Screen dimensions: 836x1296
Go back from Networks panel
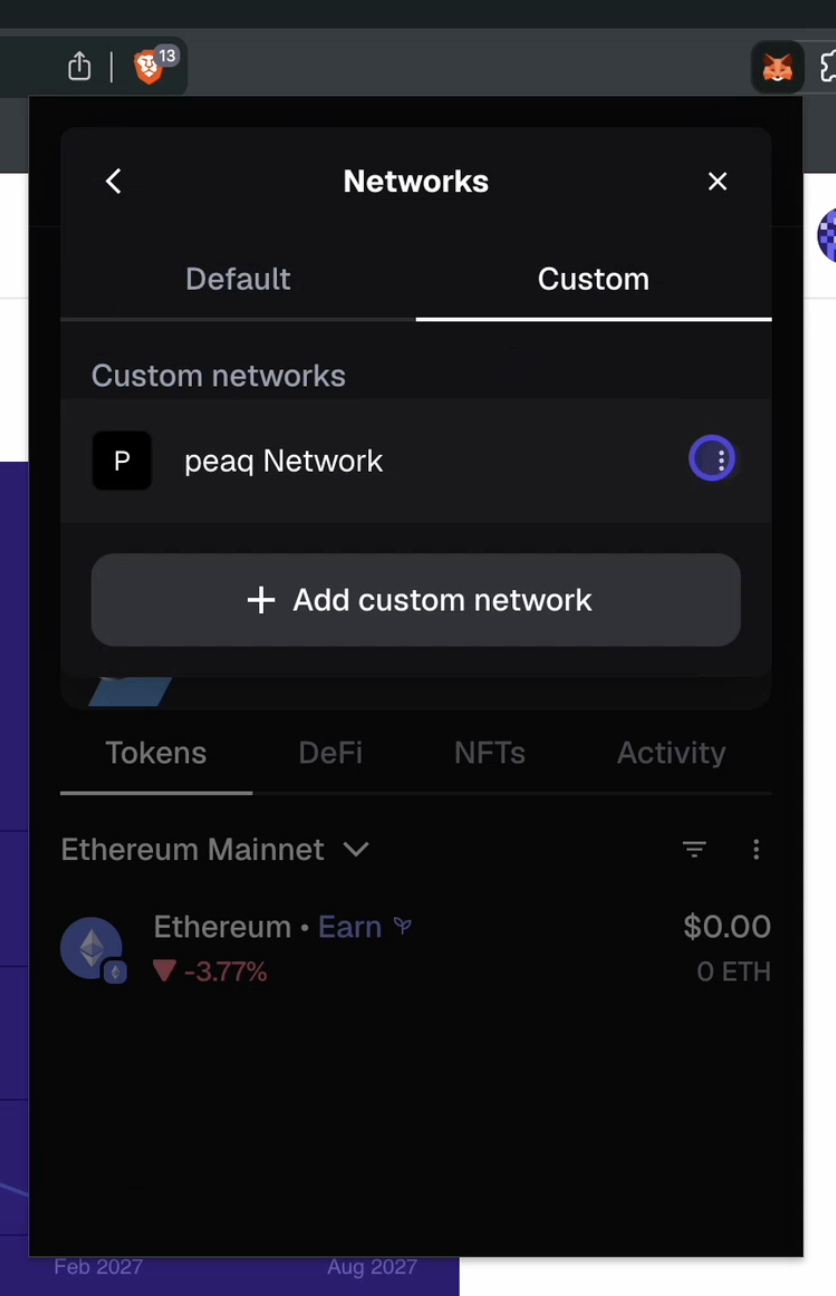pos(114,181)
